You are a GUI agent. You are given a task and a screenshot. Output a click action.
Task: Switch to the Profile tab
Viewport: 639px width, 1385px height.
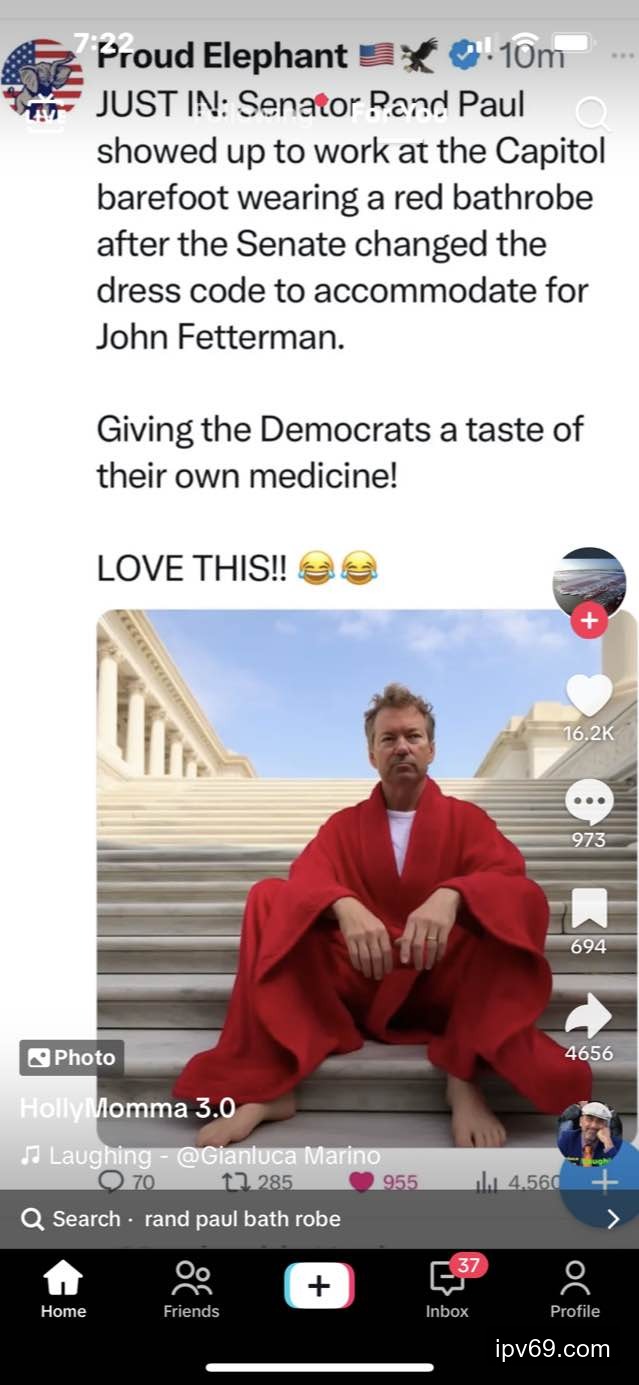(575, 1290)
